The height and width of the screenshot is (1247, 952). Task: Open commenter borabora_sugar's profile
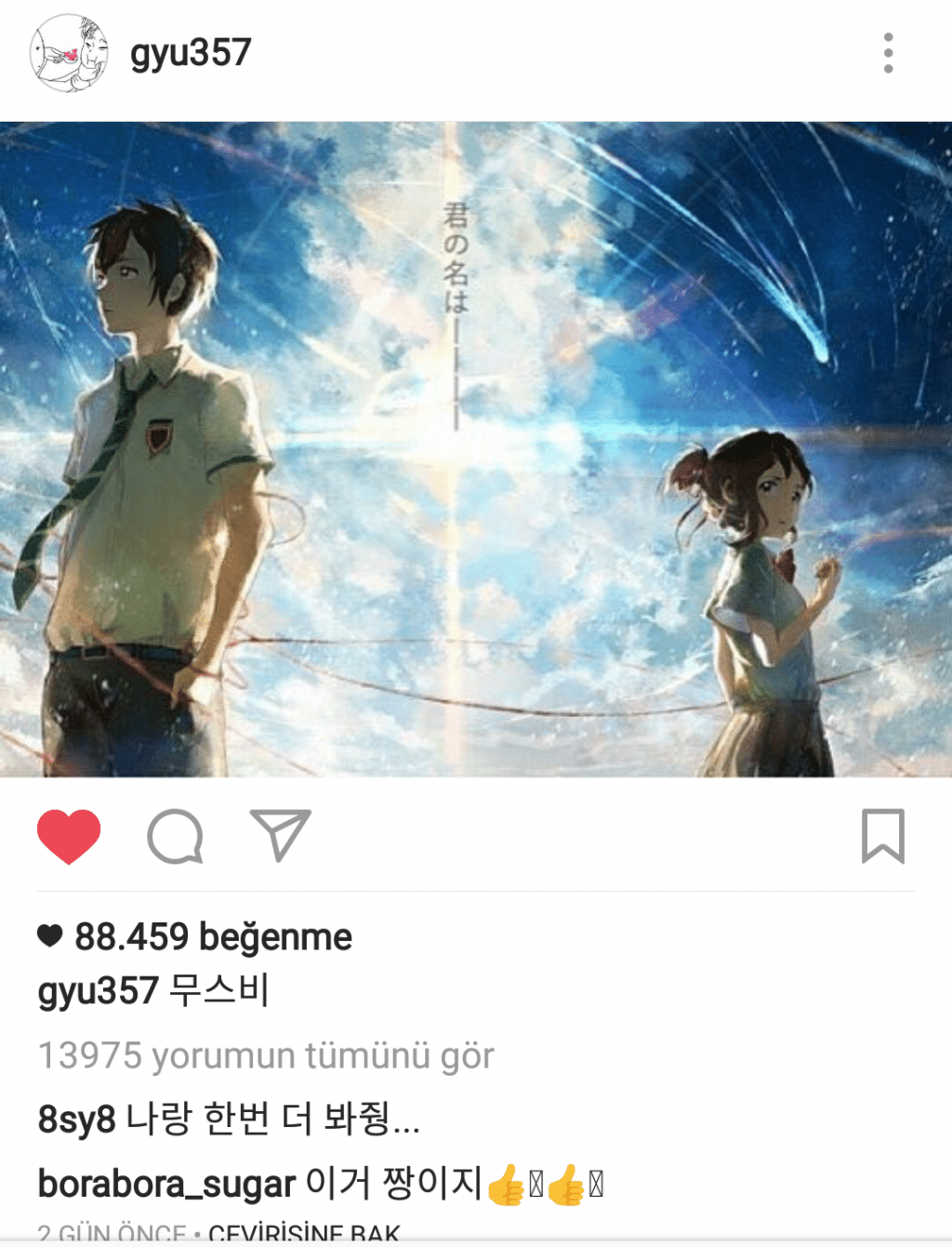click(166, 1185)
